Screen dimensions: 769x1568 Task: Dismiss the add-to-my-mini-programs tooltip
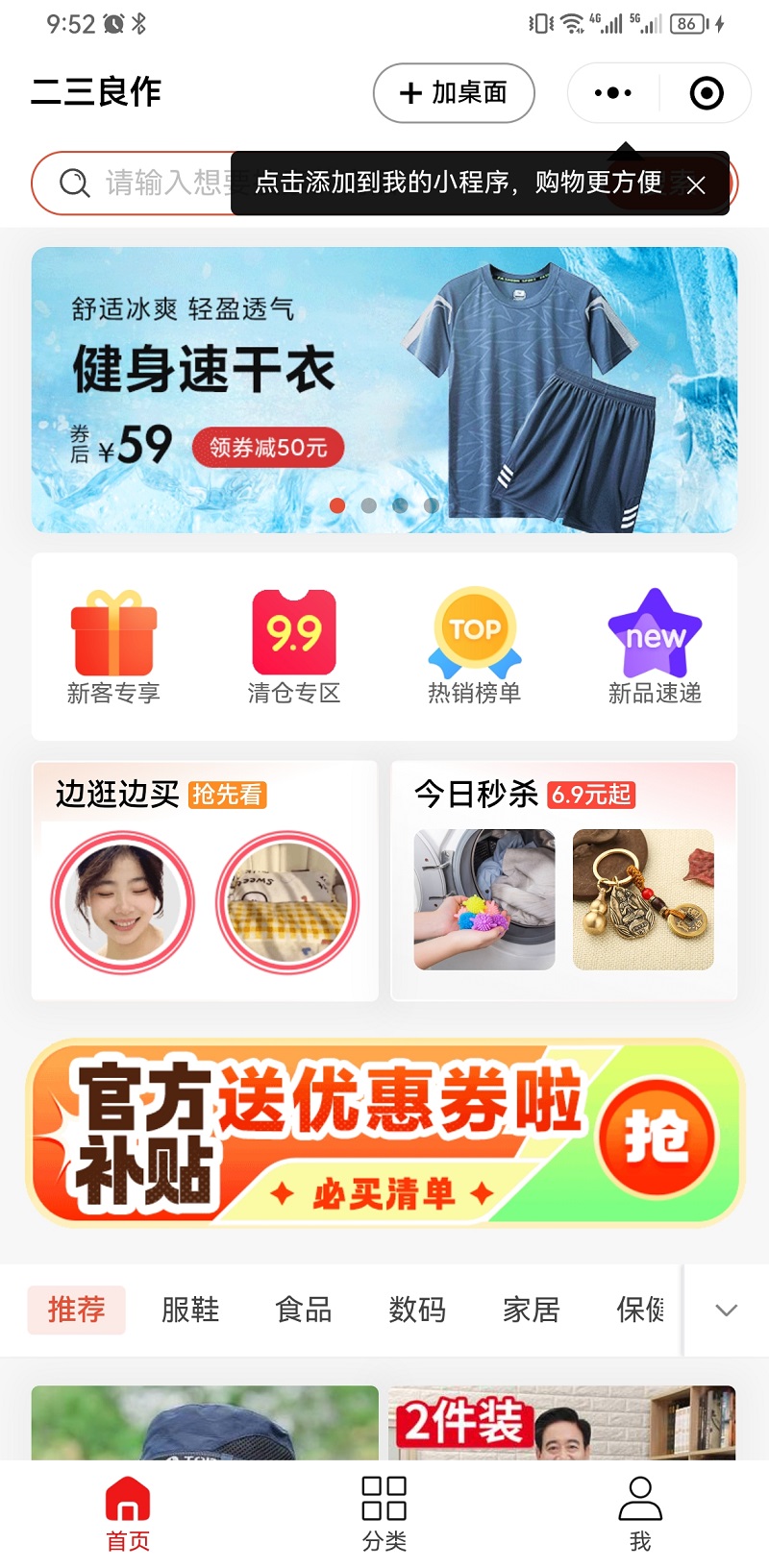[697, 184]
